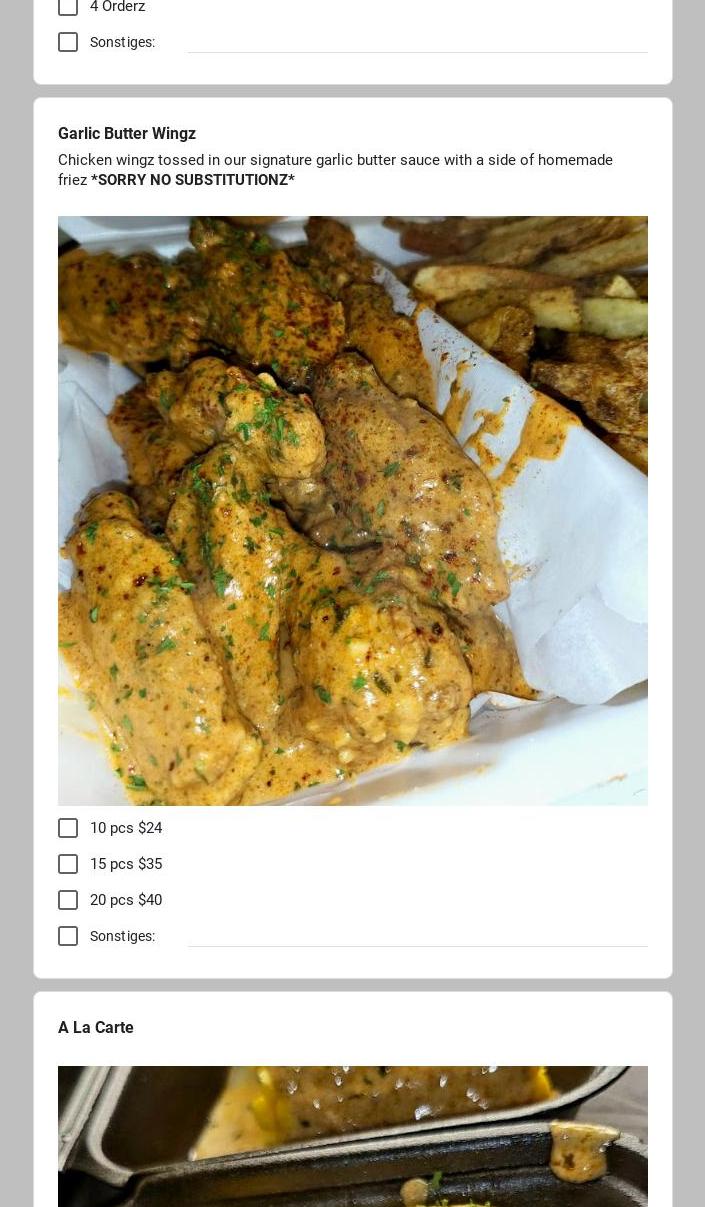Select the 10 pcs $24 checkbox
705x1207 pixels.
[68, 828]
